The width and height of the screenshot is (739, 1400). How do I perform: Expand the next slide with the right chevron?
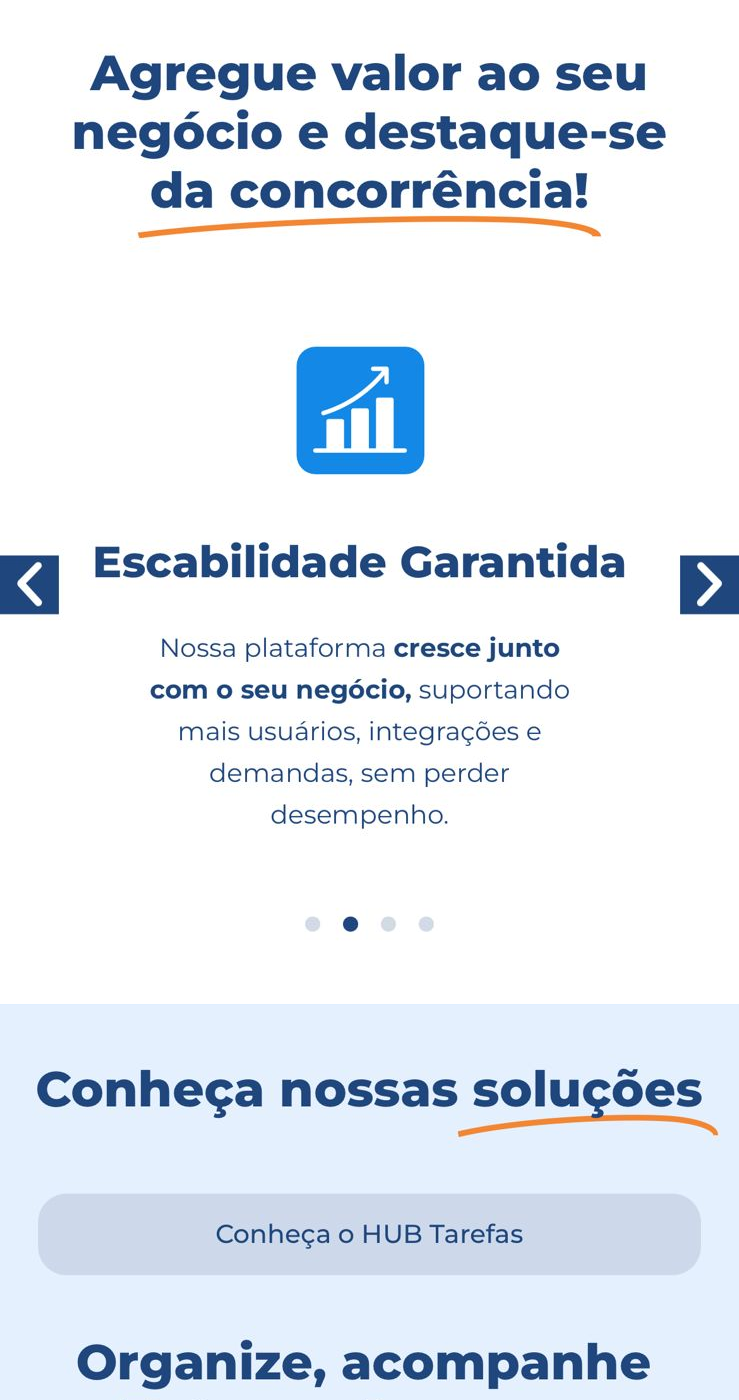point(710,584)
